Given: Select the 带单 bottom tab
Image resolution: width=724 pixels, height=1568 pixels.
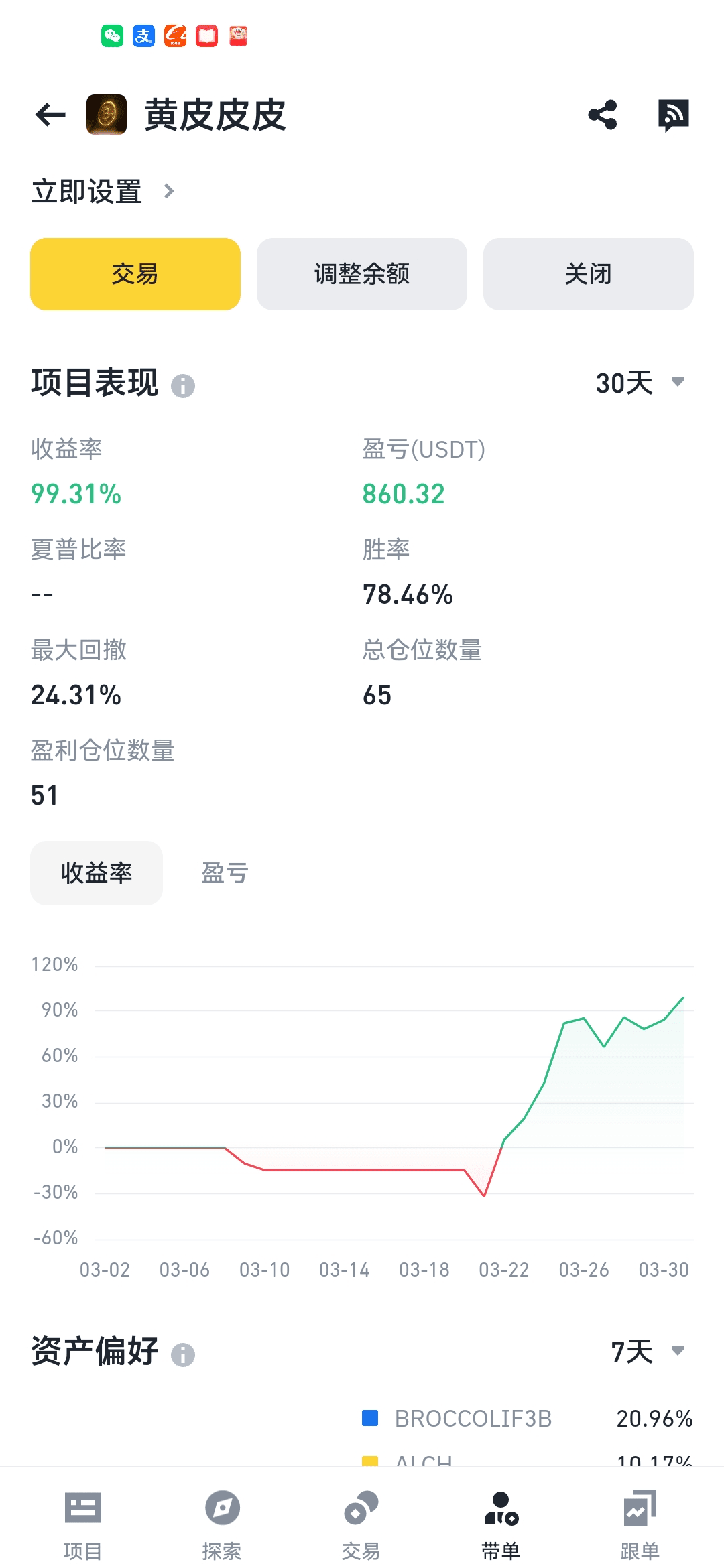Looking at the screenshot, I should coord(501,1522).
